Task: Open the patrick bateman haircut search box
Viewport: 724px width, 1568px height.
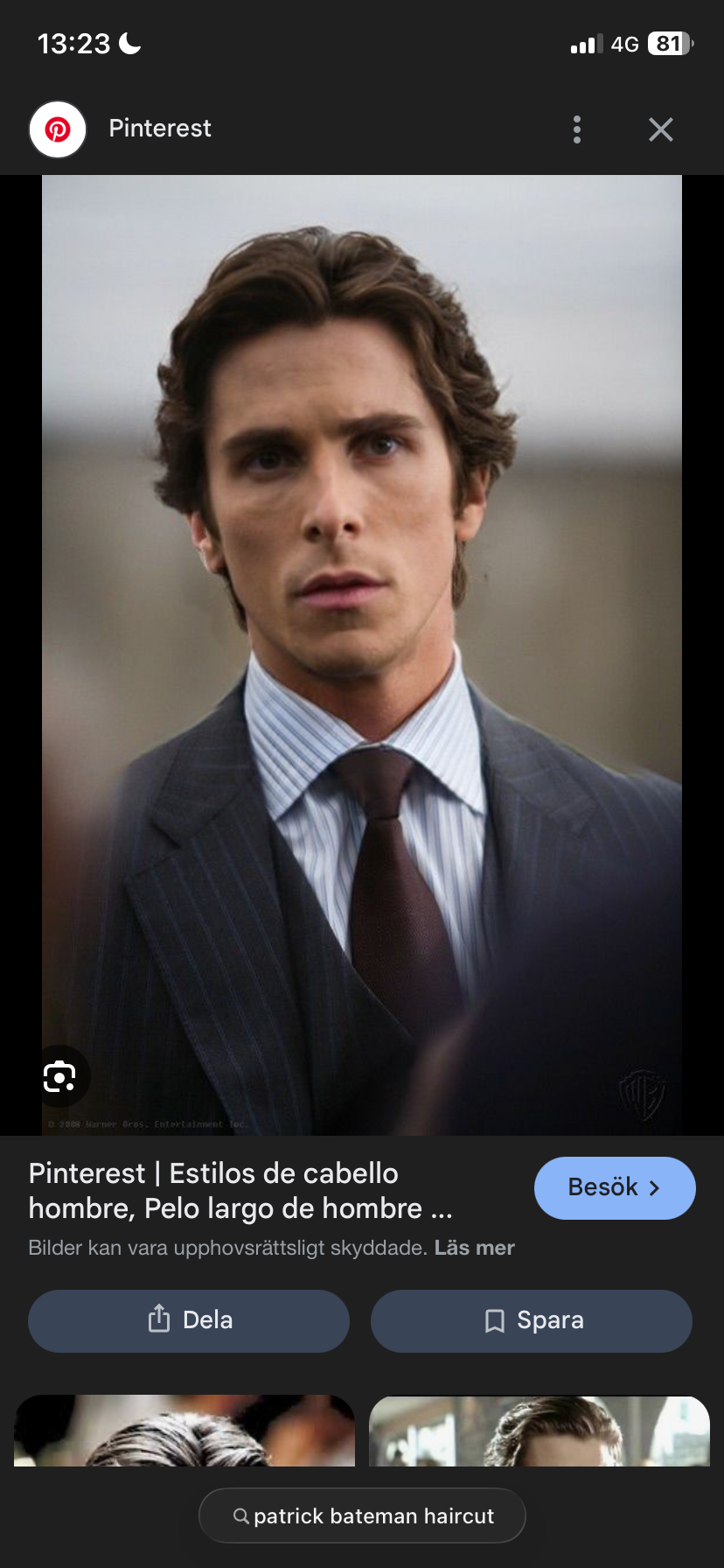Action: tap(362, 1515)
